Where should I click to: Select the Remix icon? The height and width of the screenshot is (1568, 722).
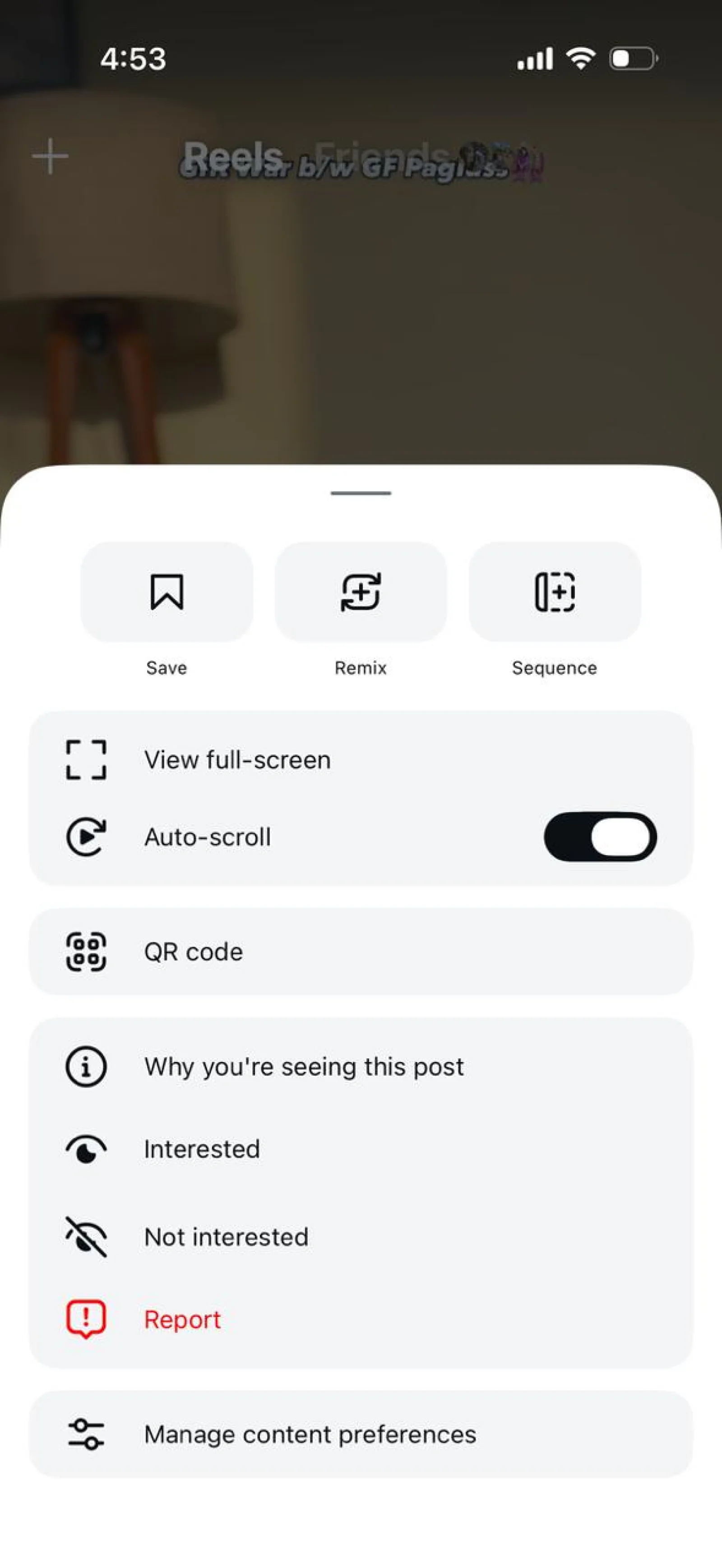pos(361,592)
